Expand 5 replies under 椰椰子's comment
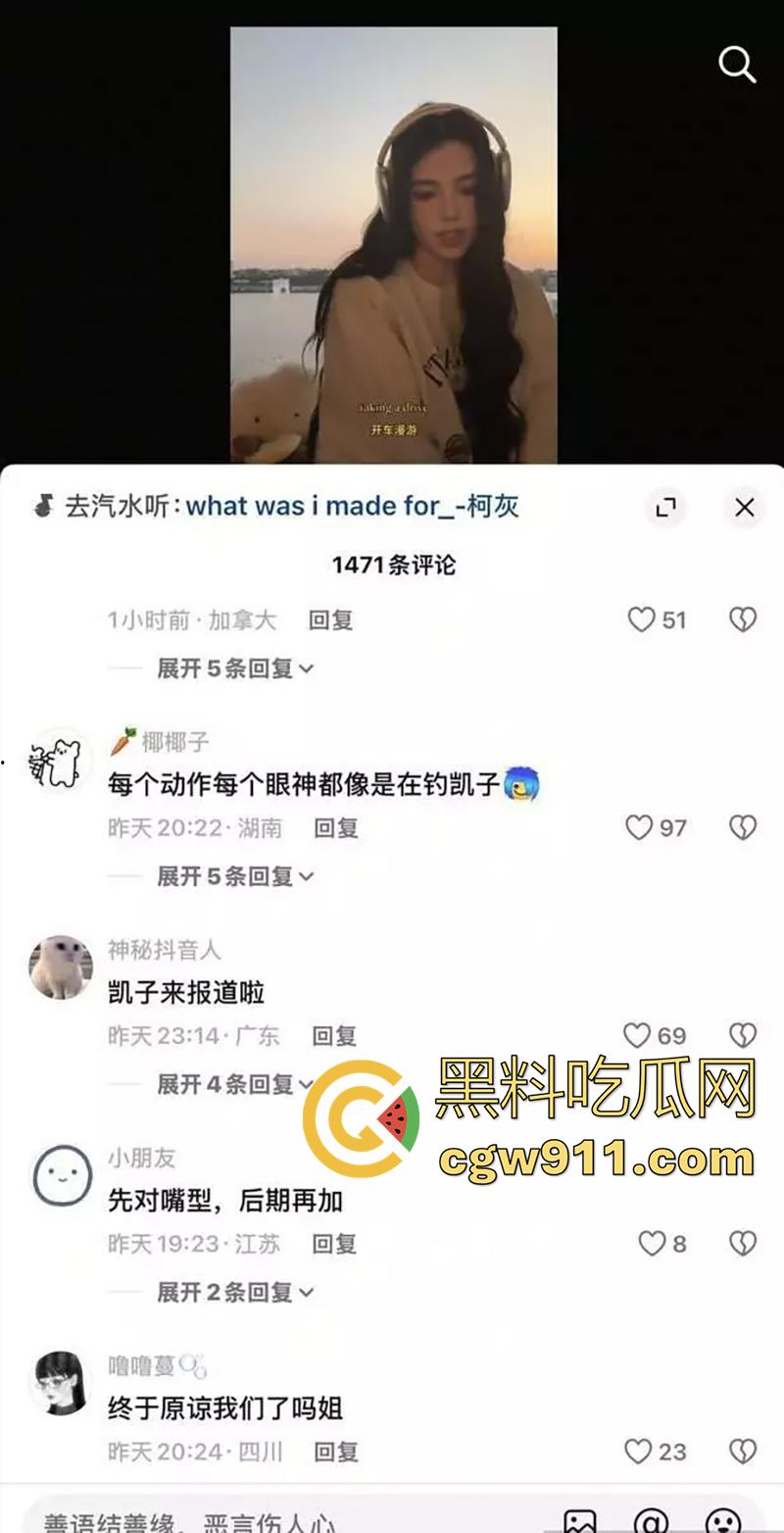 point(235,876)
